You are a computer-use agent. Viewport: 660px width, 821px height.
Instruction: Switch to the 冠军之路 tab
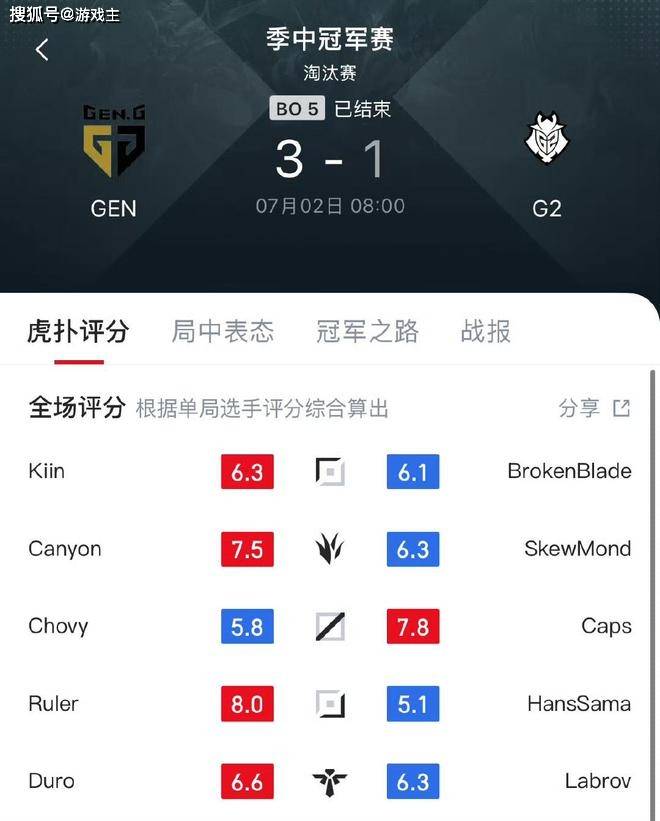(x=367, y=331)
